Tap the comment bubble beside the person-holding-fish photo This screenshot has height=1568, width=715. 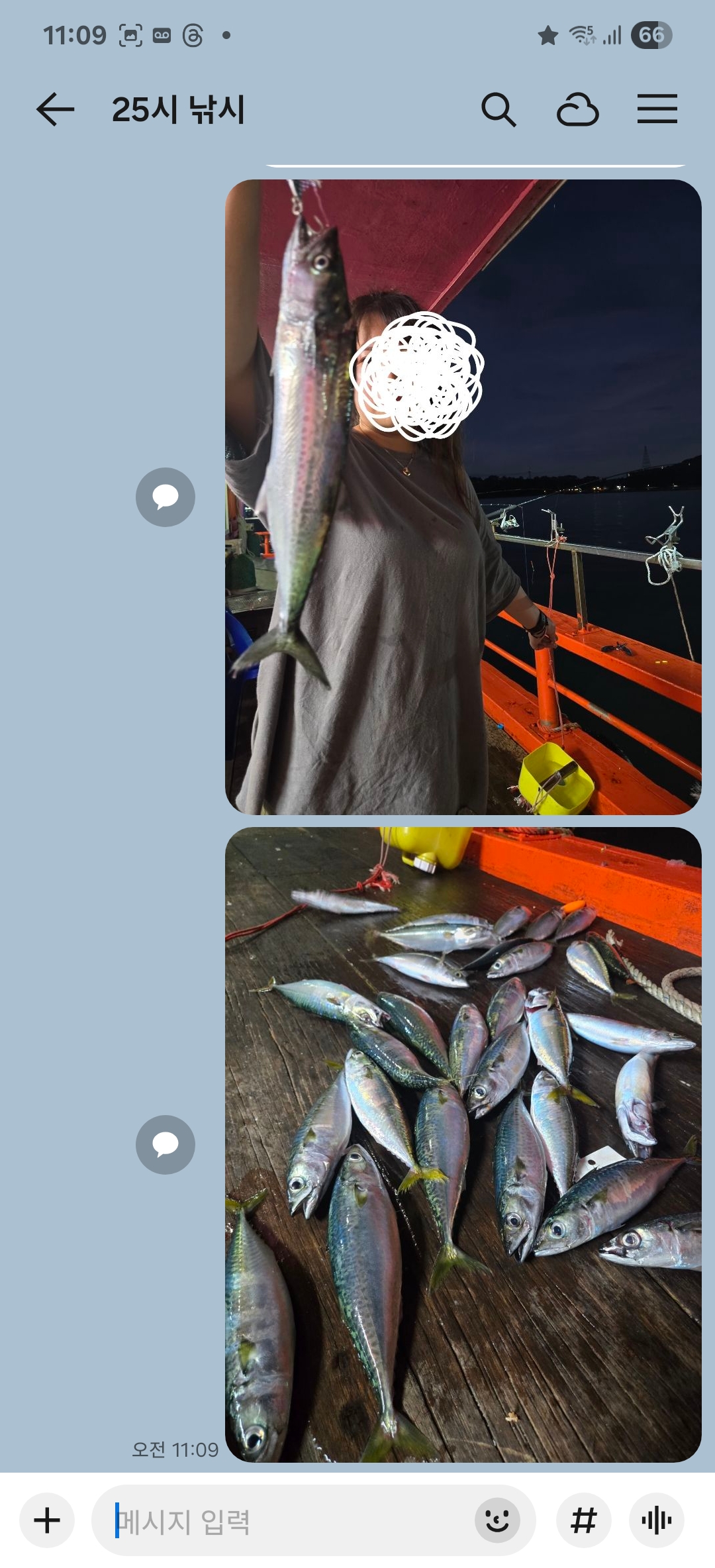(166, 497)
